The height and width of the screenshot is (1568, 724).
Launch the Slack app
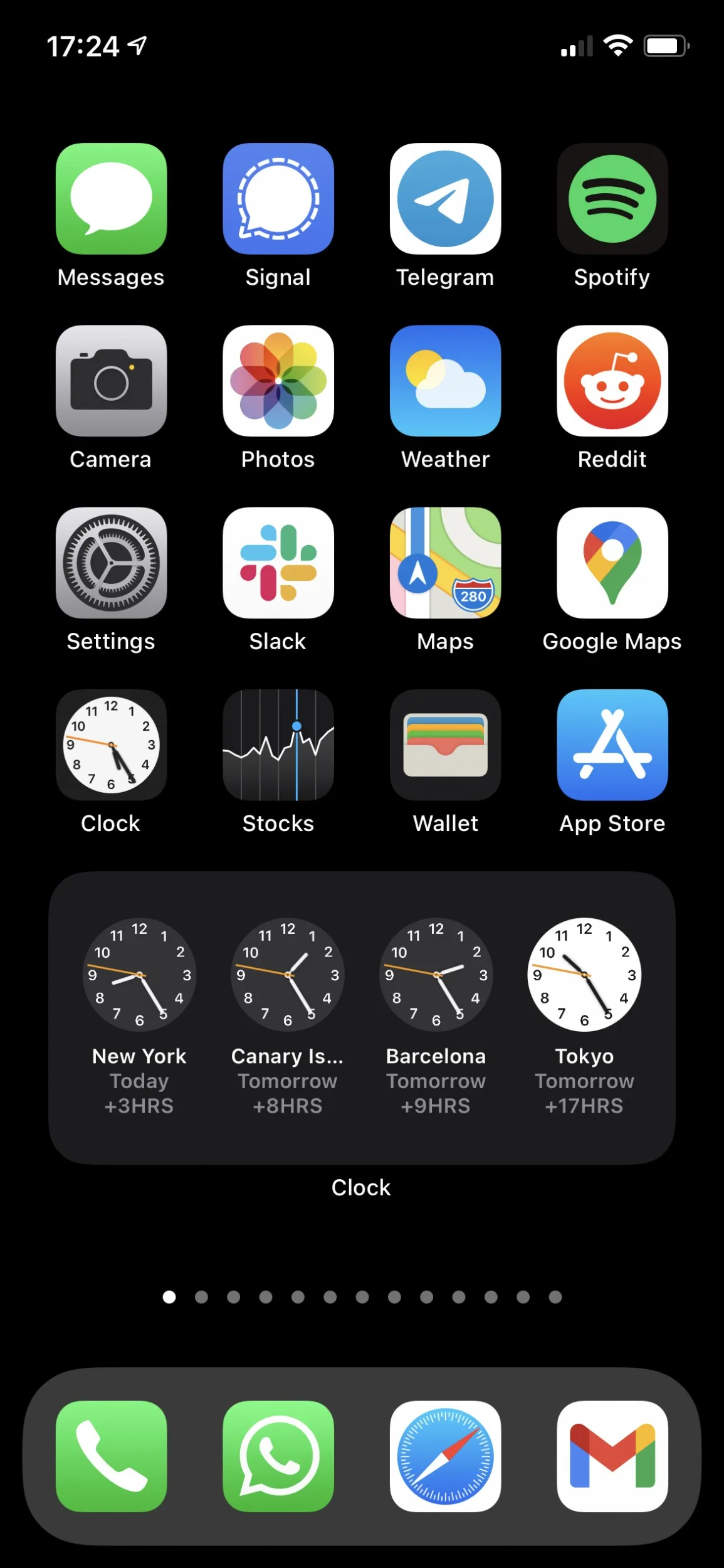tap(278, 563)
